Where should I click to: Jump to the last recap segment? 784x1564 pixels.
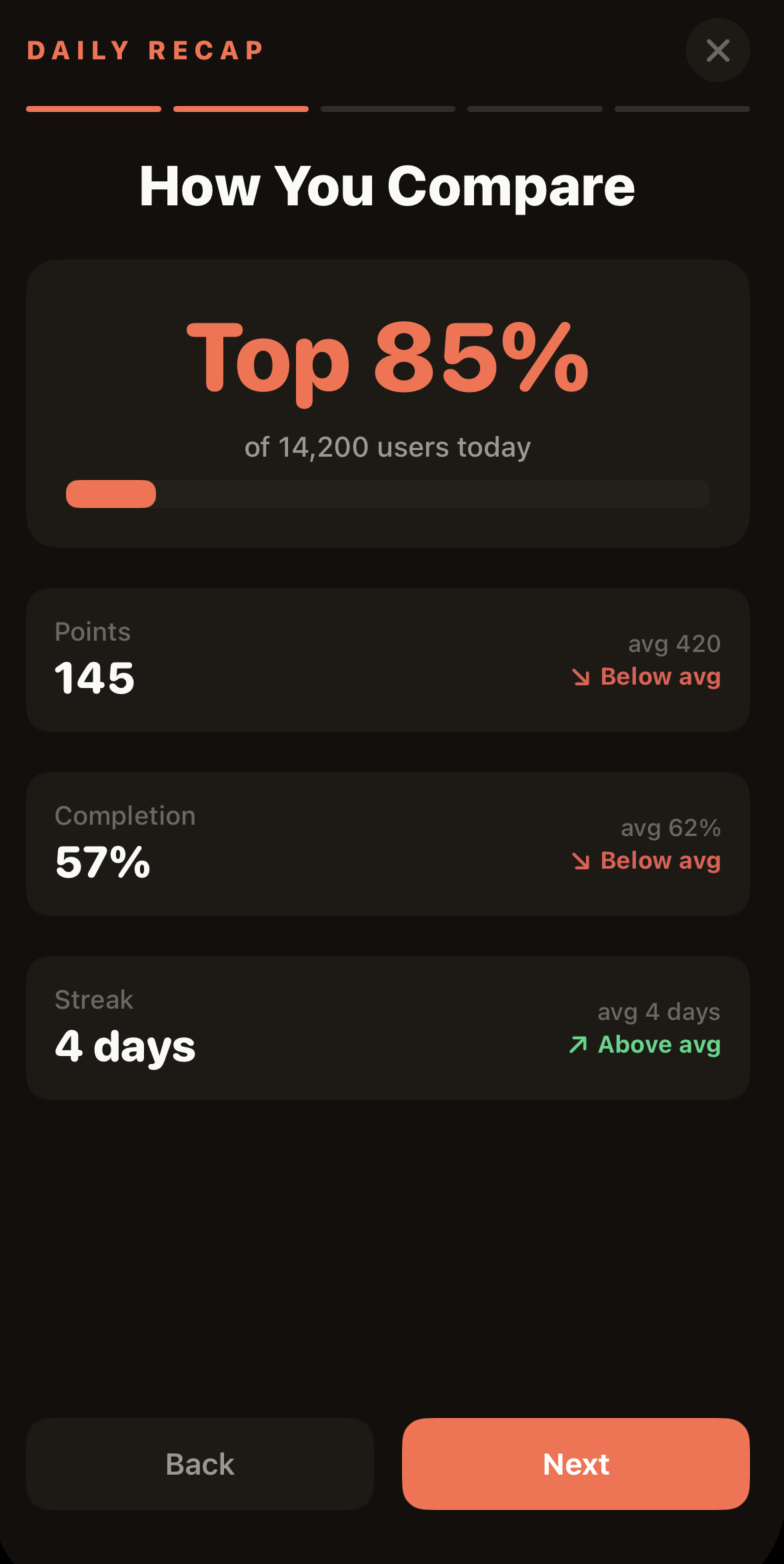click(681, 108)
